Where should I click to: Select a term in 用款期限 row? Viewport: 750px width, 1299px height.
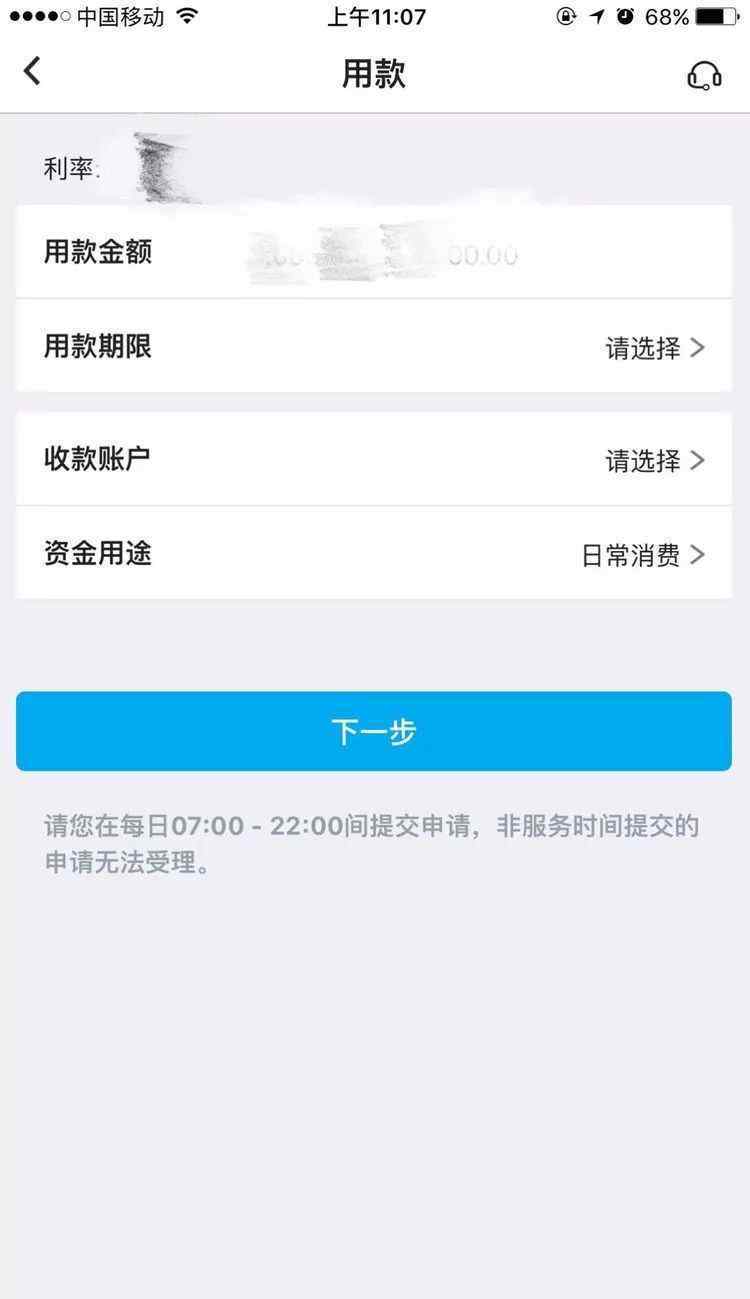(x=374, y=346)
